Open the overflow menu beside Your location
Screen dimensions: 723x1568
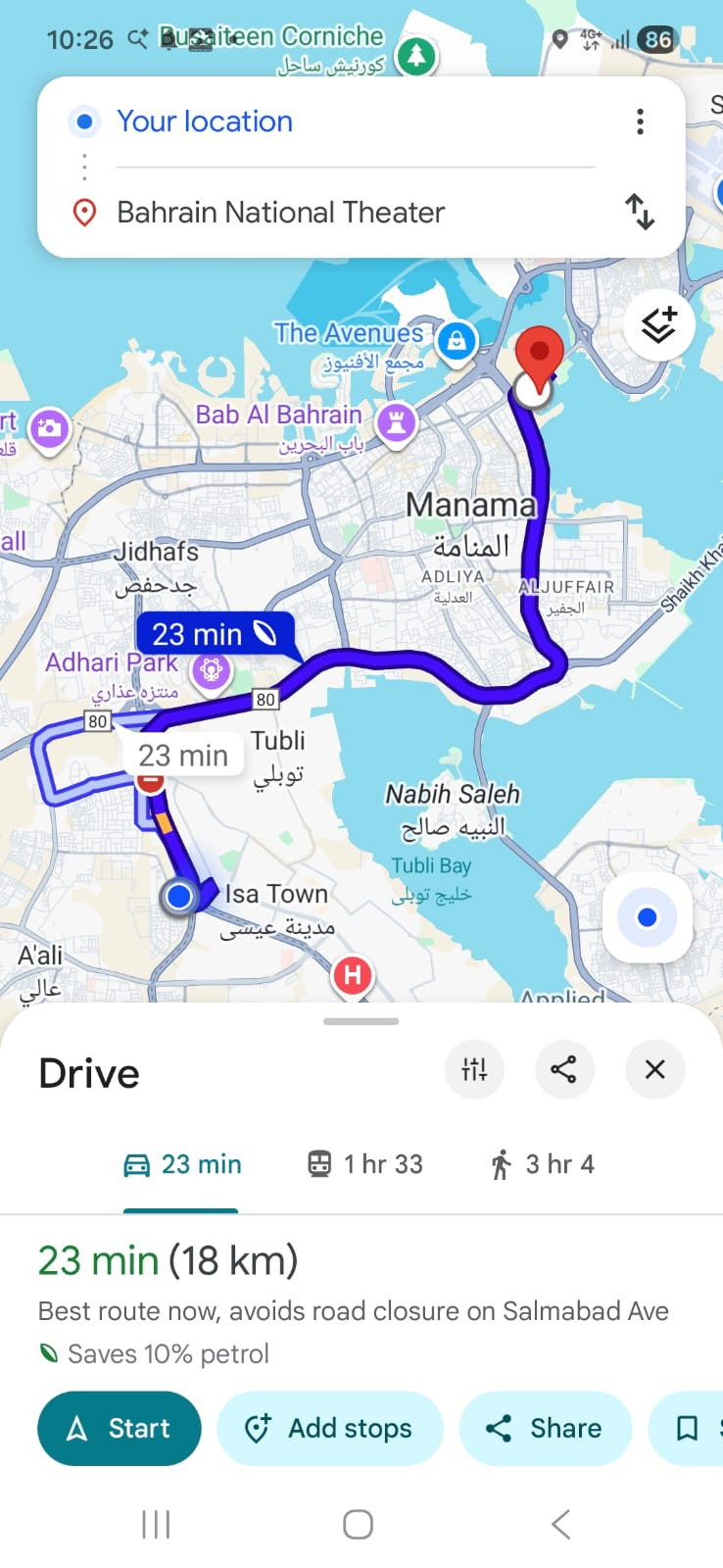click(640, 122)
